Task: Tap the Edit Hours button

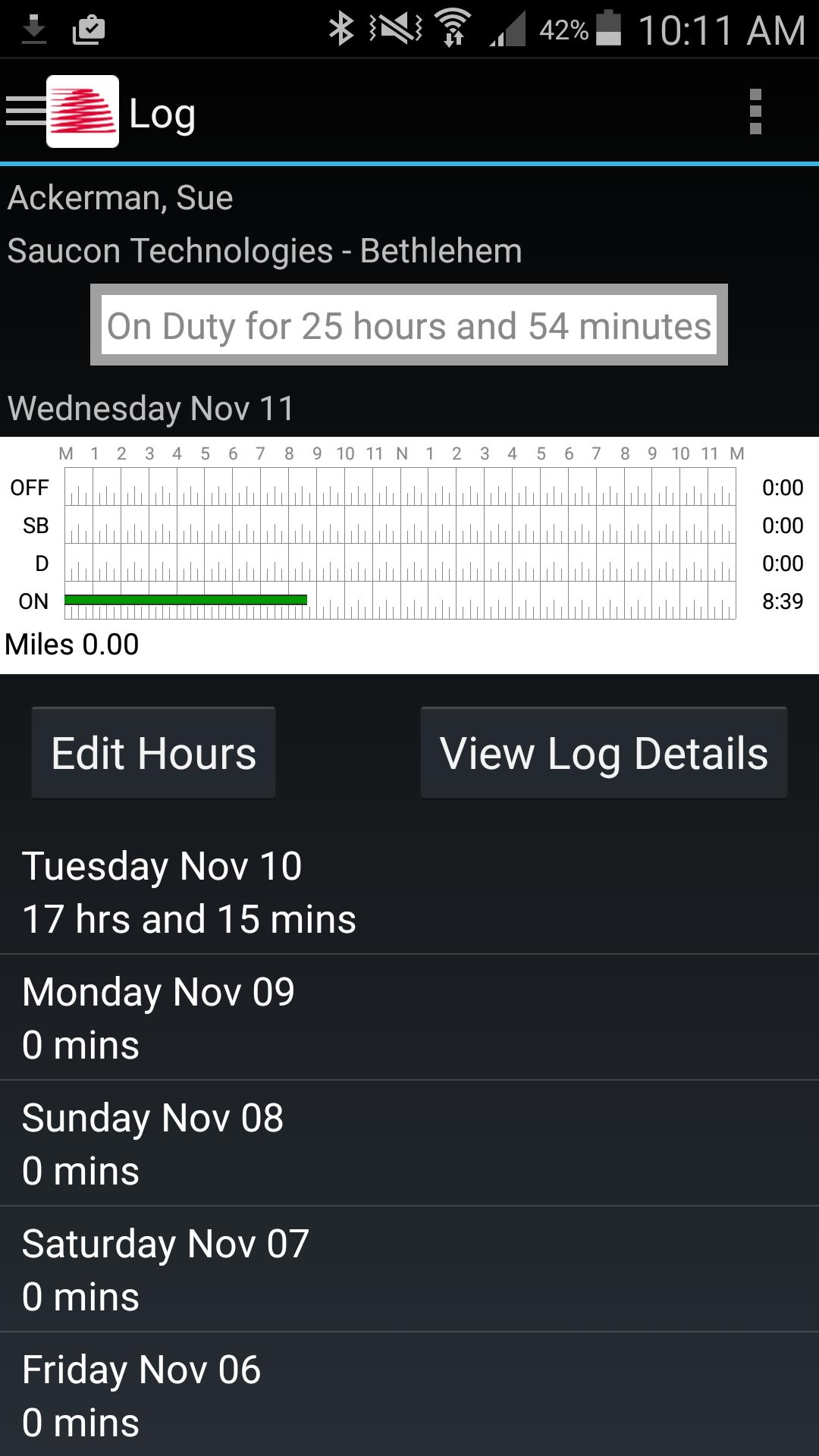Action: tap(153, 753)
